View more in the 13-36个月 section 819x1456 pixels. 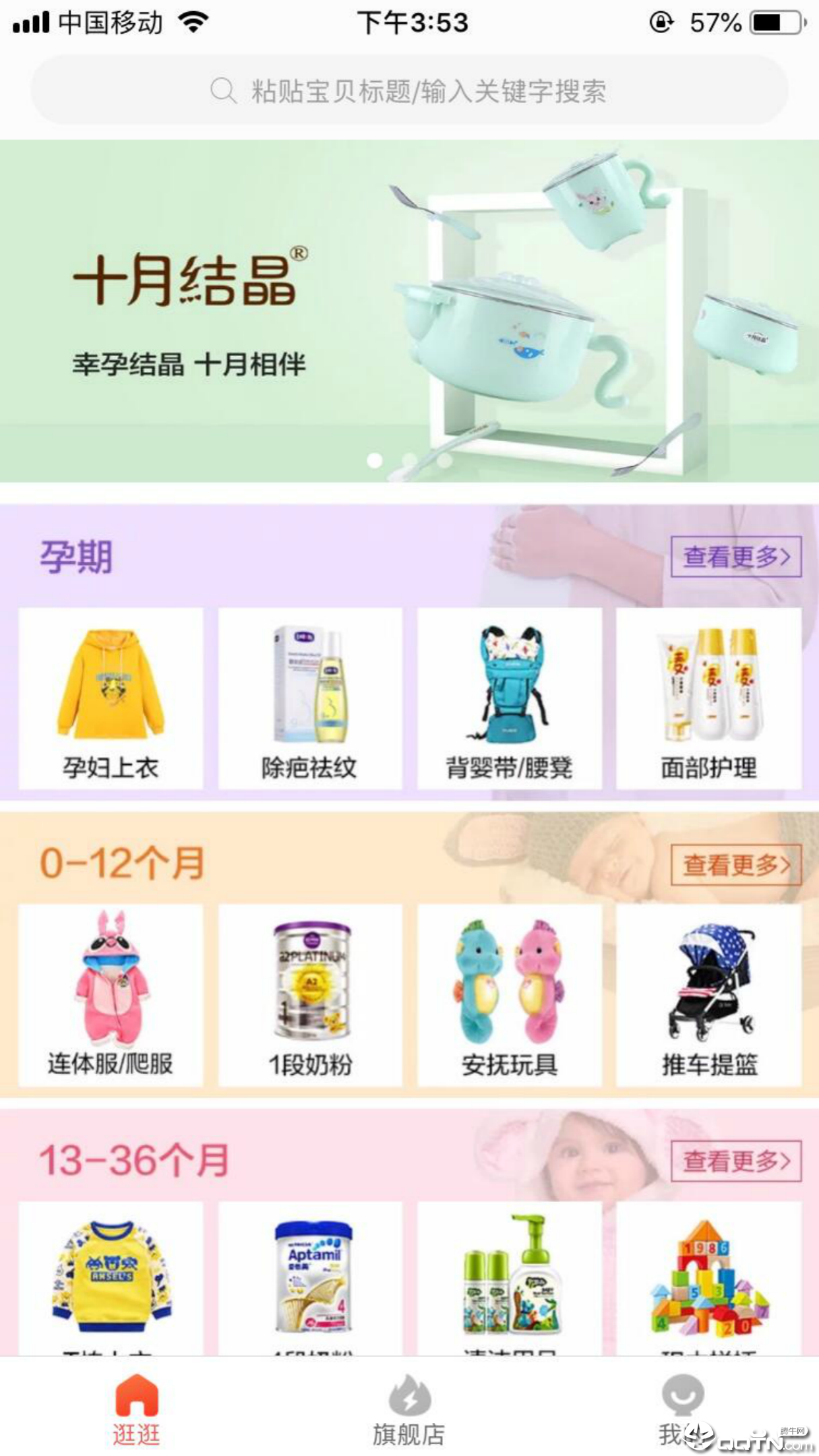[x=736, y=1161]
